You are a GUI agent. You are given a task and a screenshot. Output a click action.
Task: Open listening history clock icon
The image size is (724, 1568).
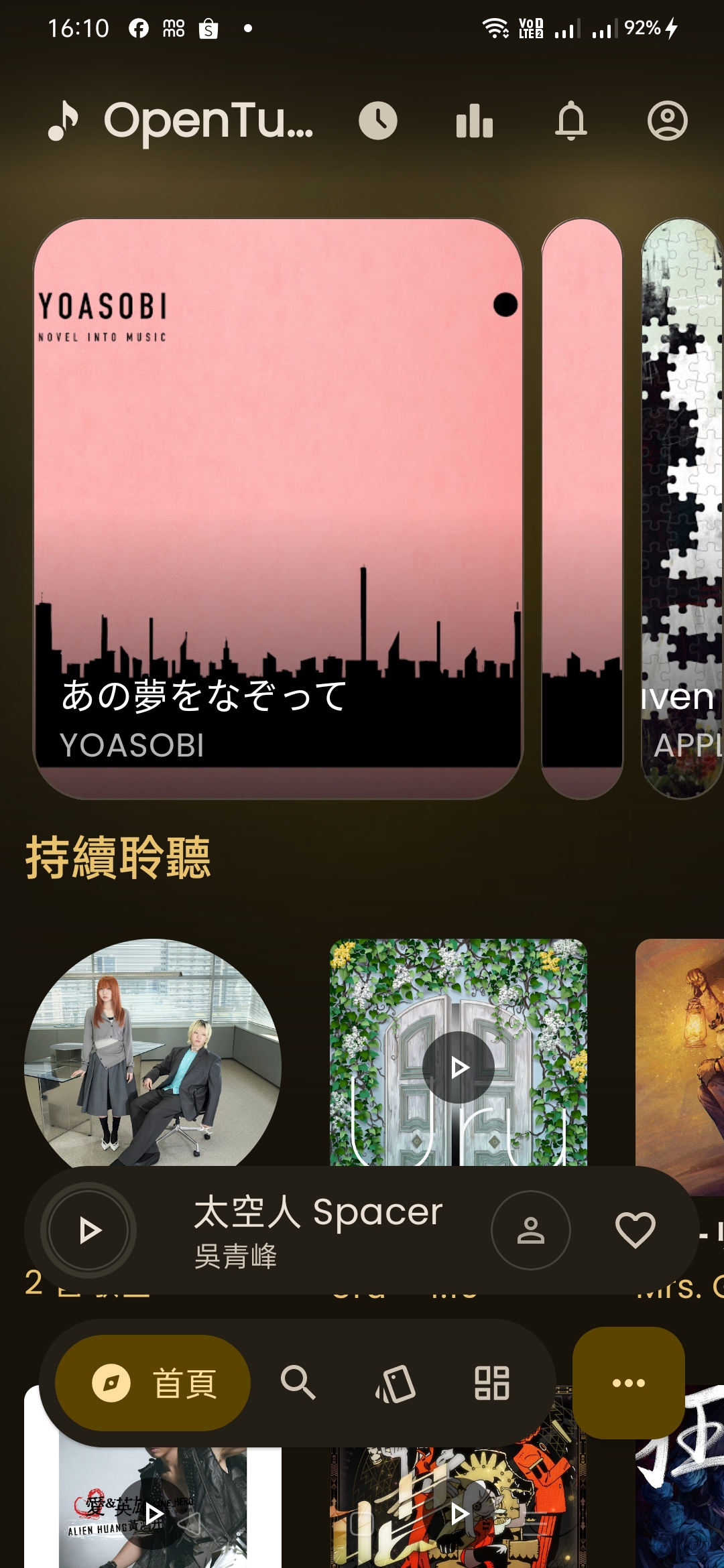[x=378, y=121]
